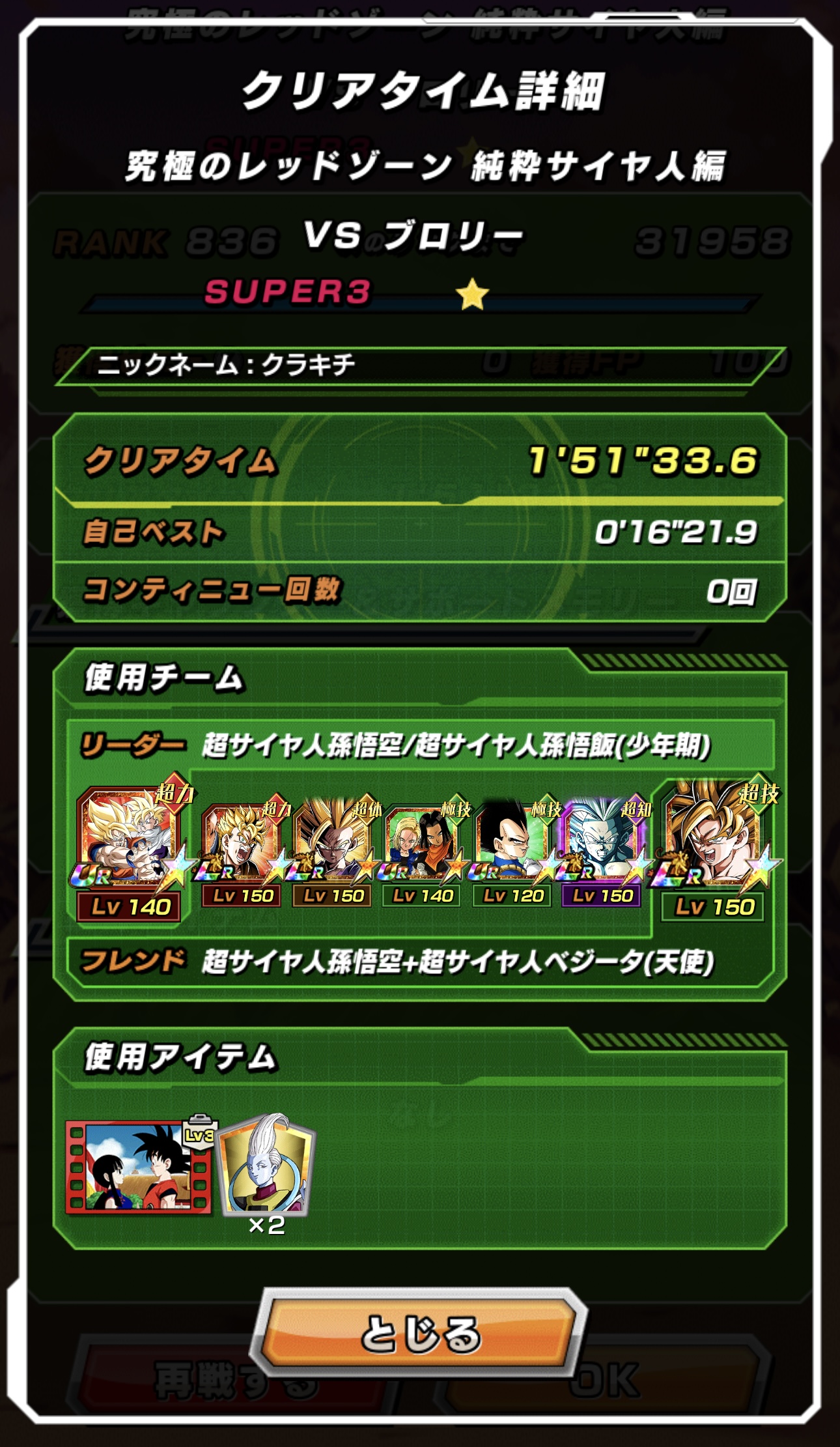Open the Lv 150 超力 team character card
Viewport: 840px width, 1447px height.
[x=242, y=846]
